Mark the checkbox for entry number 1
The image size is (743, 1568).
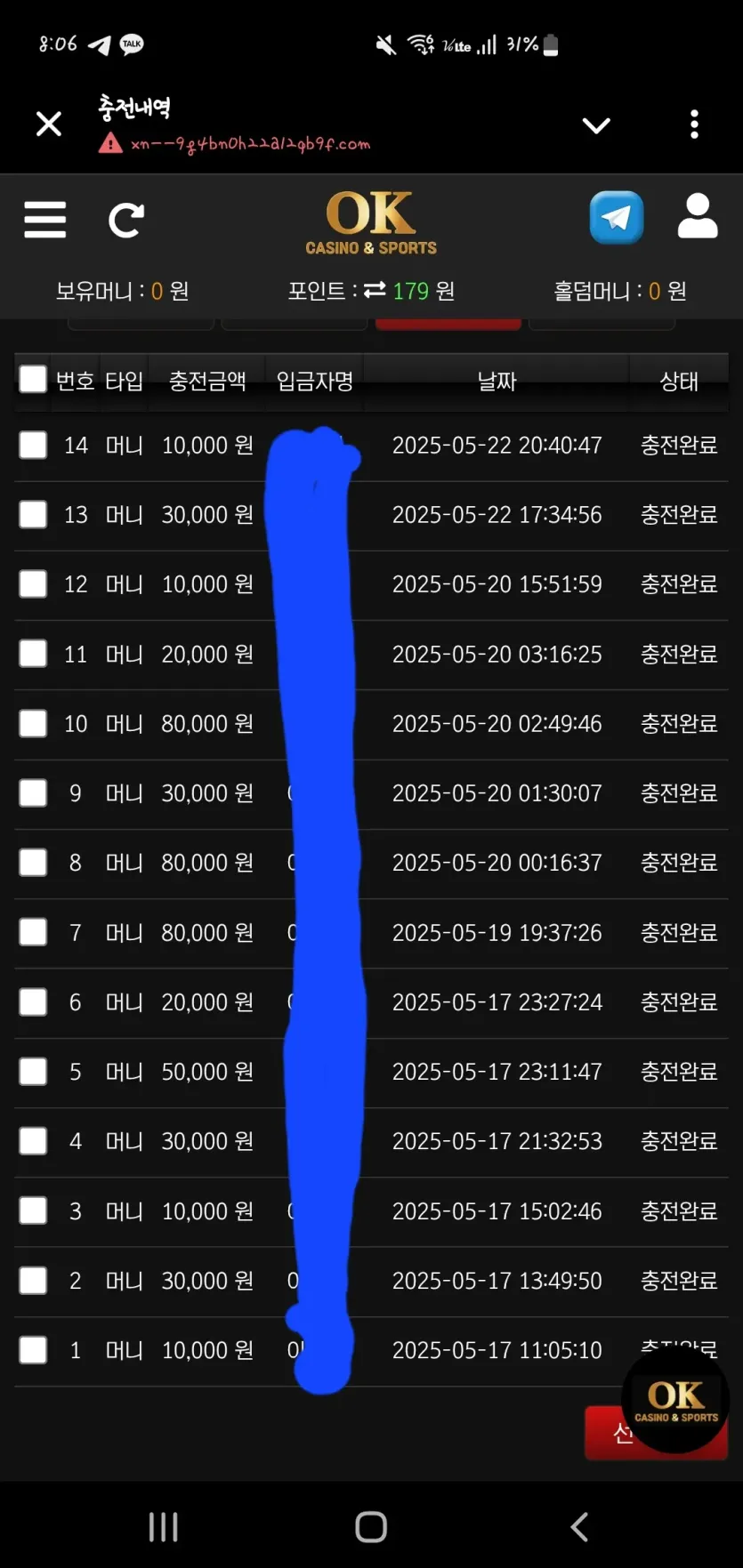point(33,1350)
